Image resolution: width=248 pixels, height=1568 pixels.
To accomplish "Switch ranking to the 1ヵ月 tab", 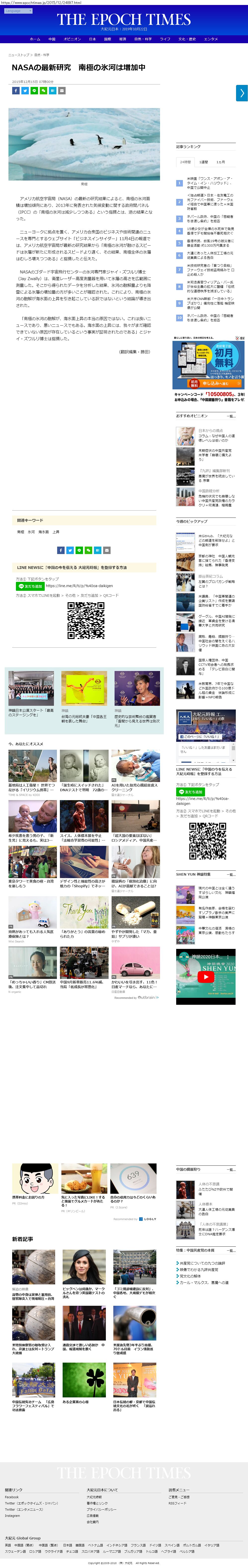I will 221,162.
